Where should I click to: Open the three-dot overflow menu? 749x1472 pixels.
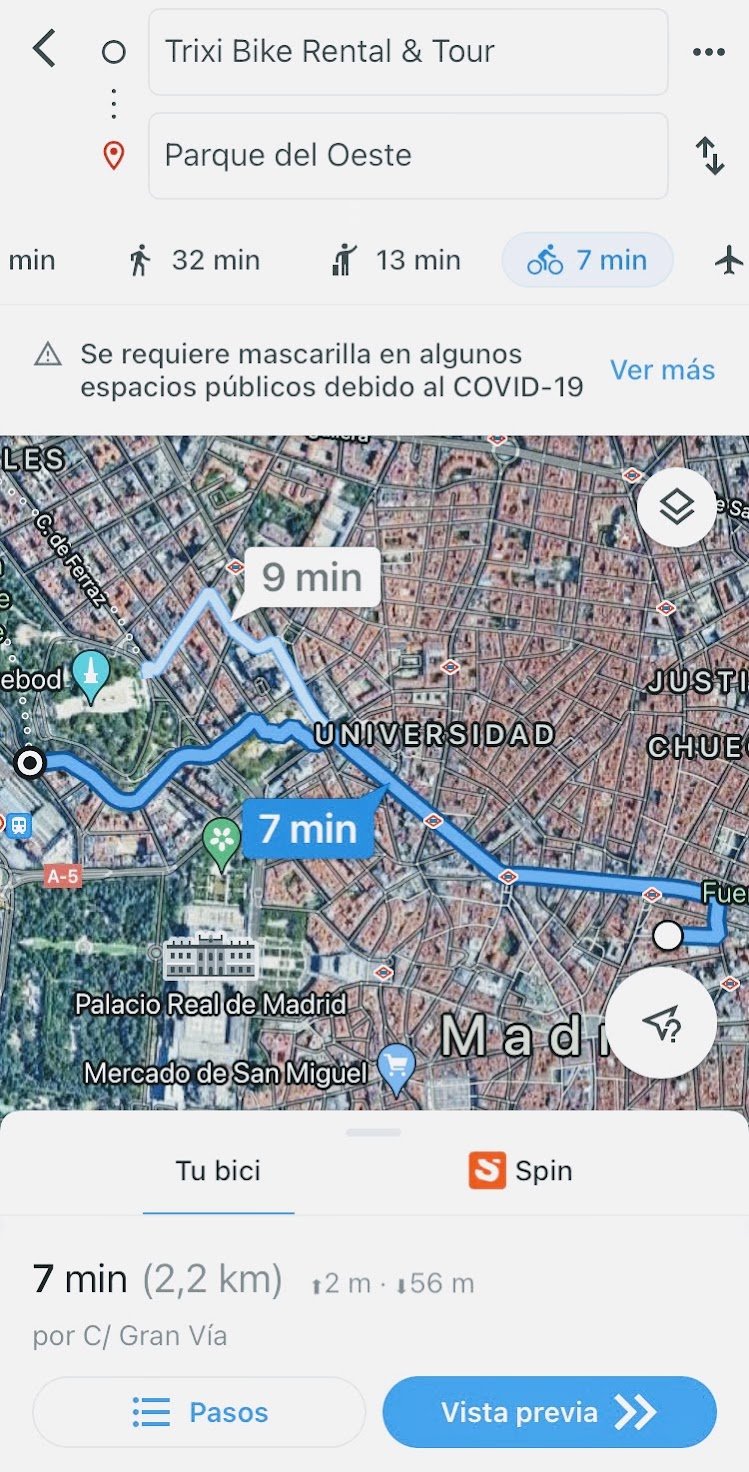(708, 52)
